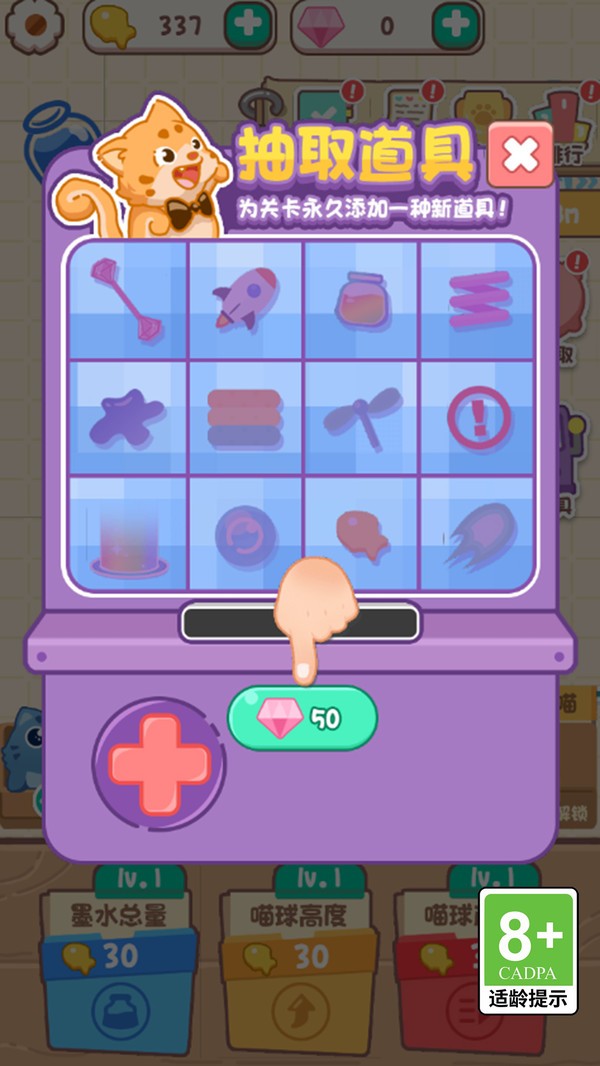Tap the 50 gem draw button

302,718
